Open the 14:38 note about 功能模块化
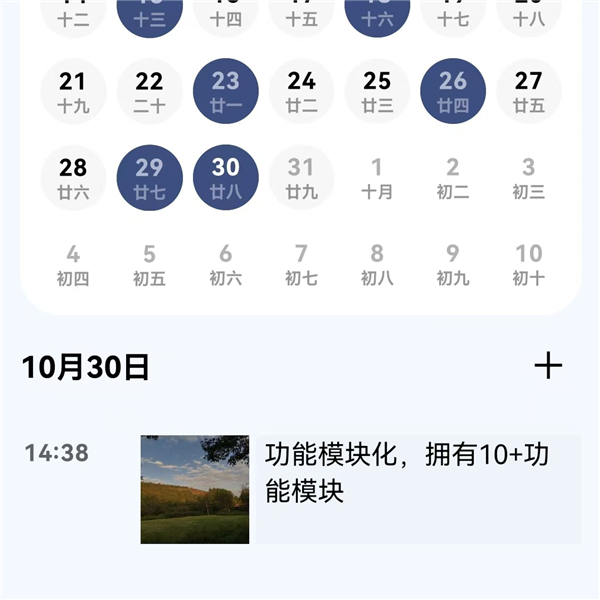Image resolution: width=600 pixels, height=600 pixels. [418, 488]
